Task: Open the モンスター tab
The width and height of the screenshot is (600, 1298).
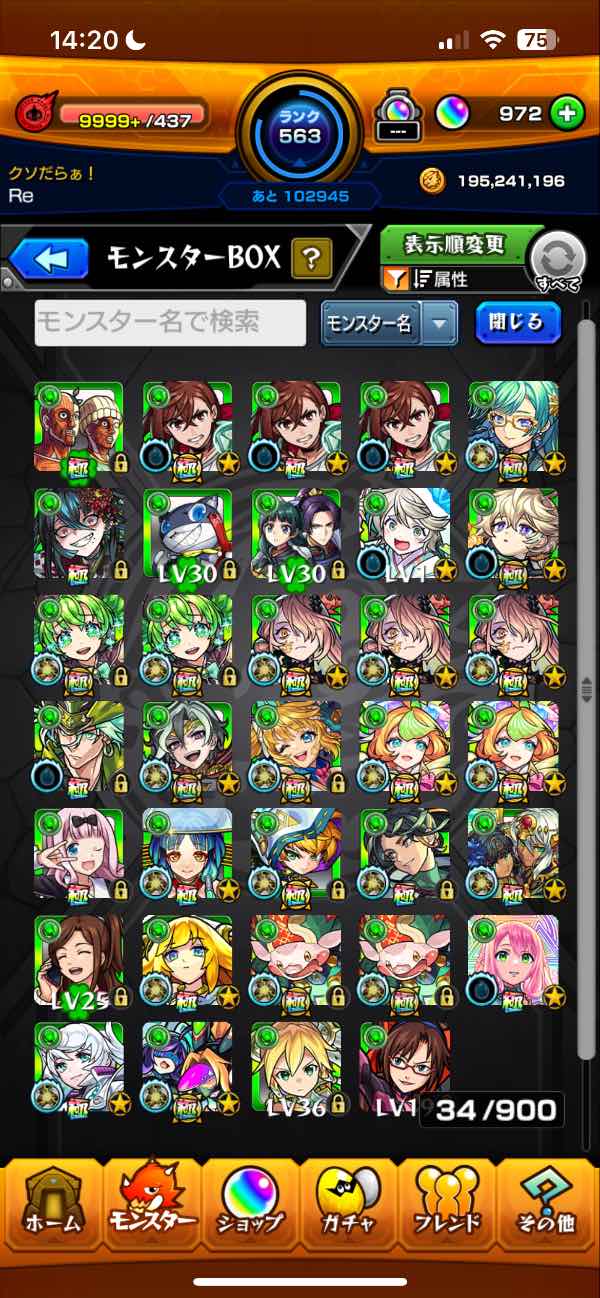Action: coord(150,1209)
